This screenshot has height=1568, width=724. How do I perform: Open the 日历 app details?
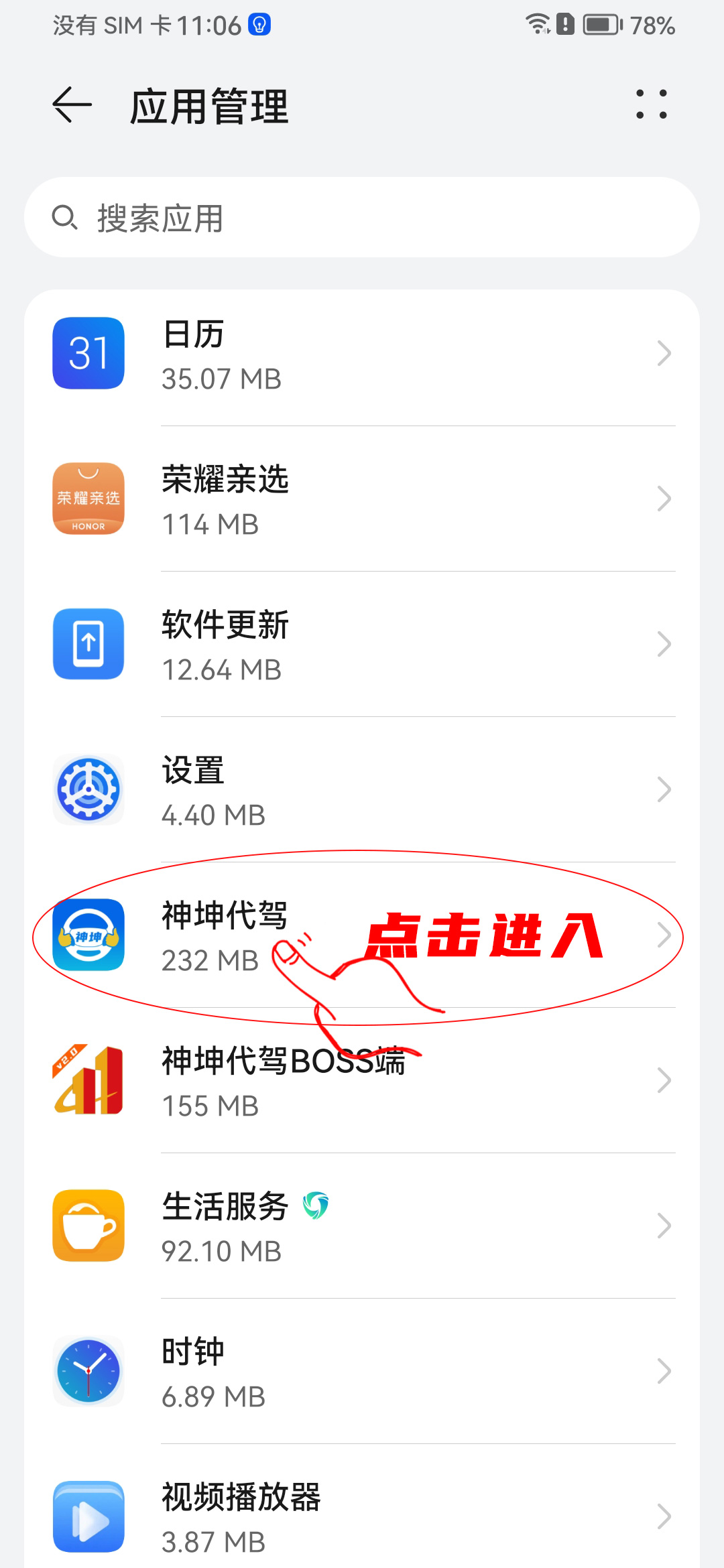362,354
